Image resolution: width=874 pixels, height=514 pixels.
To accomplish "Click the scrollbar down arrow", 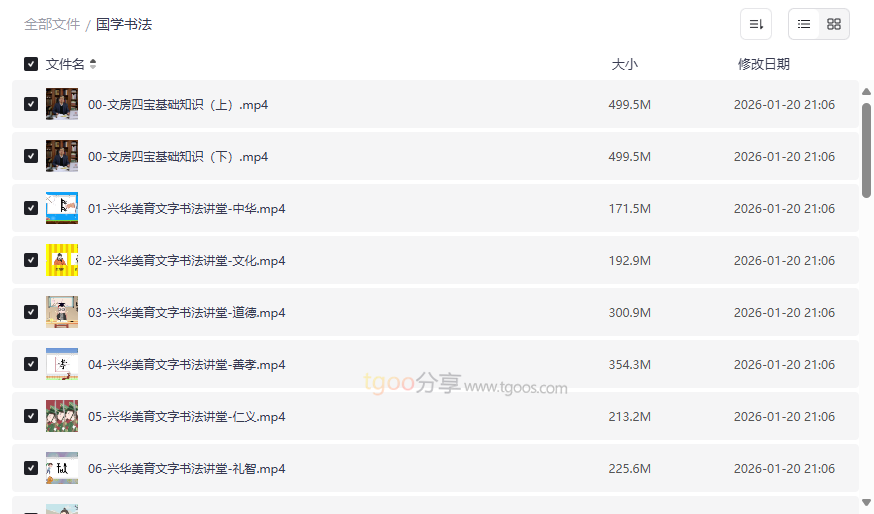I will click(866, 503).
